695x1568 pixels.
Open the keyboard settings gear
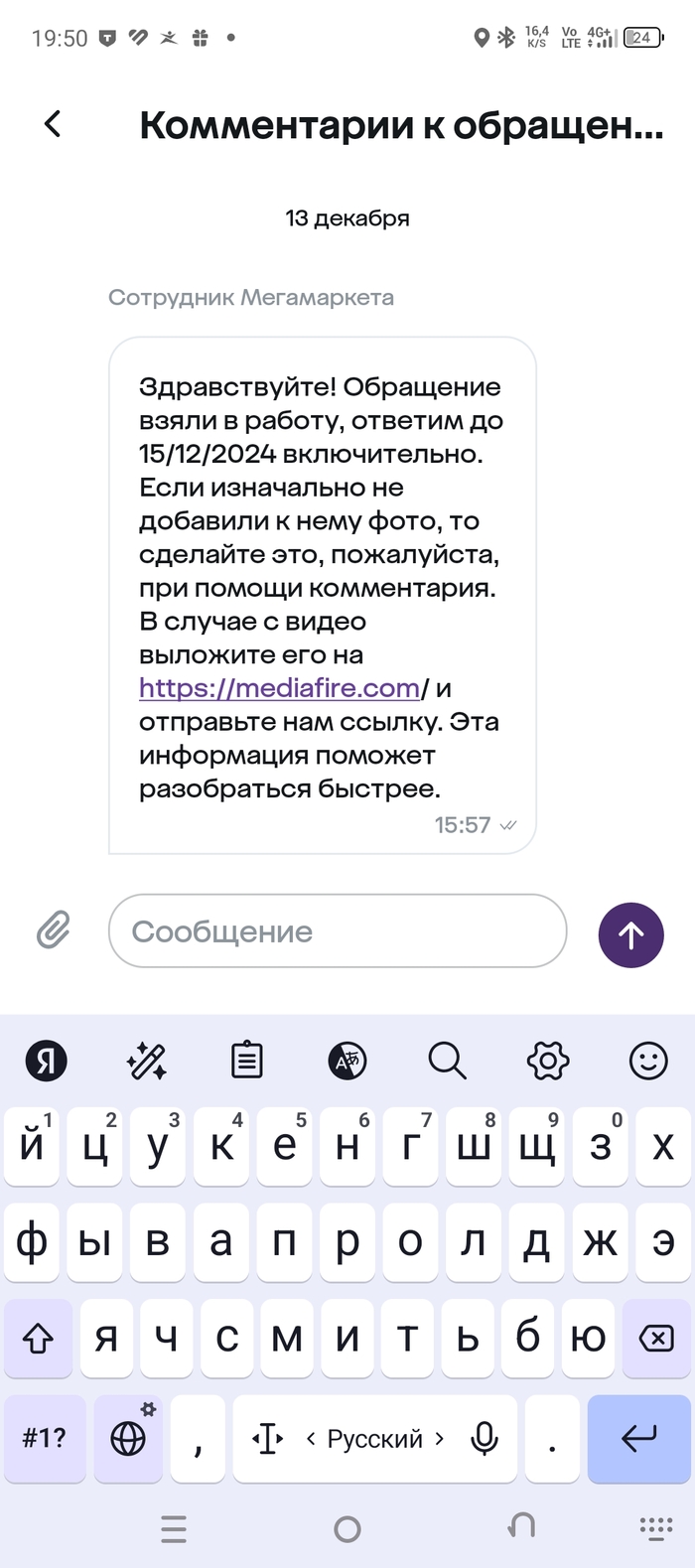(548, 1061)
